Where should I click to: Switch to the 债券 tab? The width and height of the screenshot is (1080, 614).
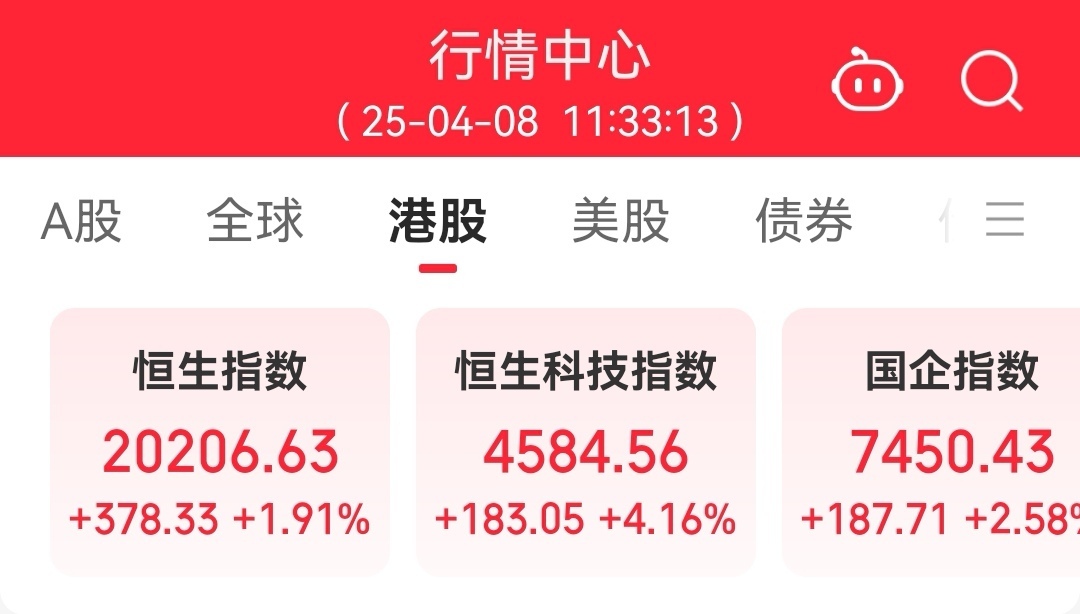[x=804, y=221]
